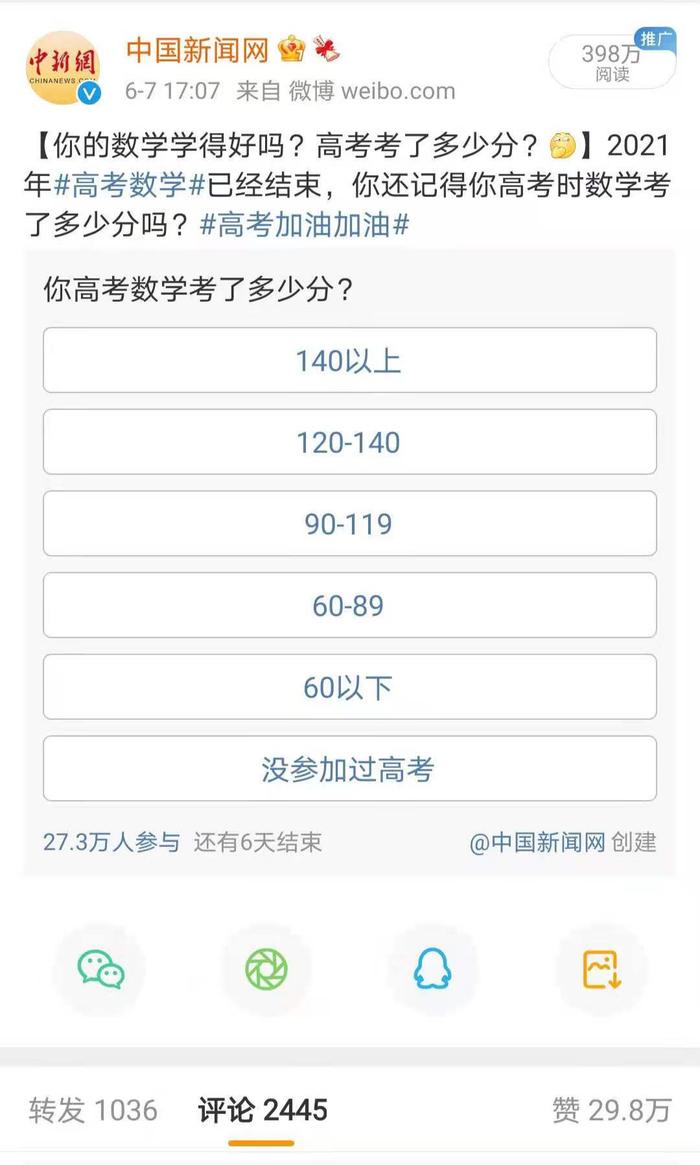Viewport: 700px width, 1165px height.
Task: Switch to 评论 2445 tab
Action: tap(262, 1110)
